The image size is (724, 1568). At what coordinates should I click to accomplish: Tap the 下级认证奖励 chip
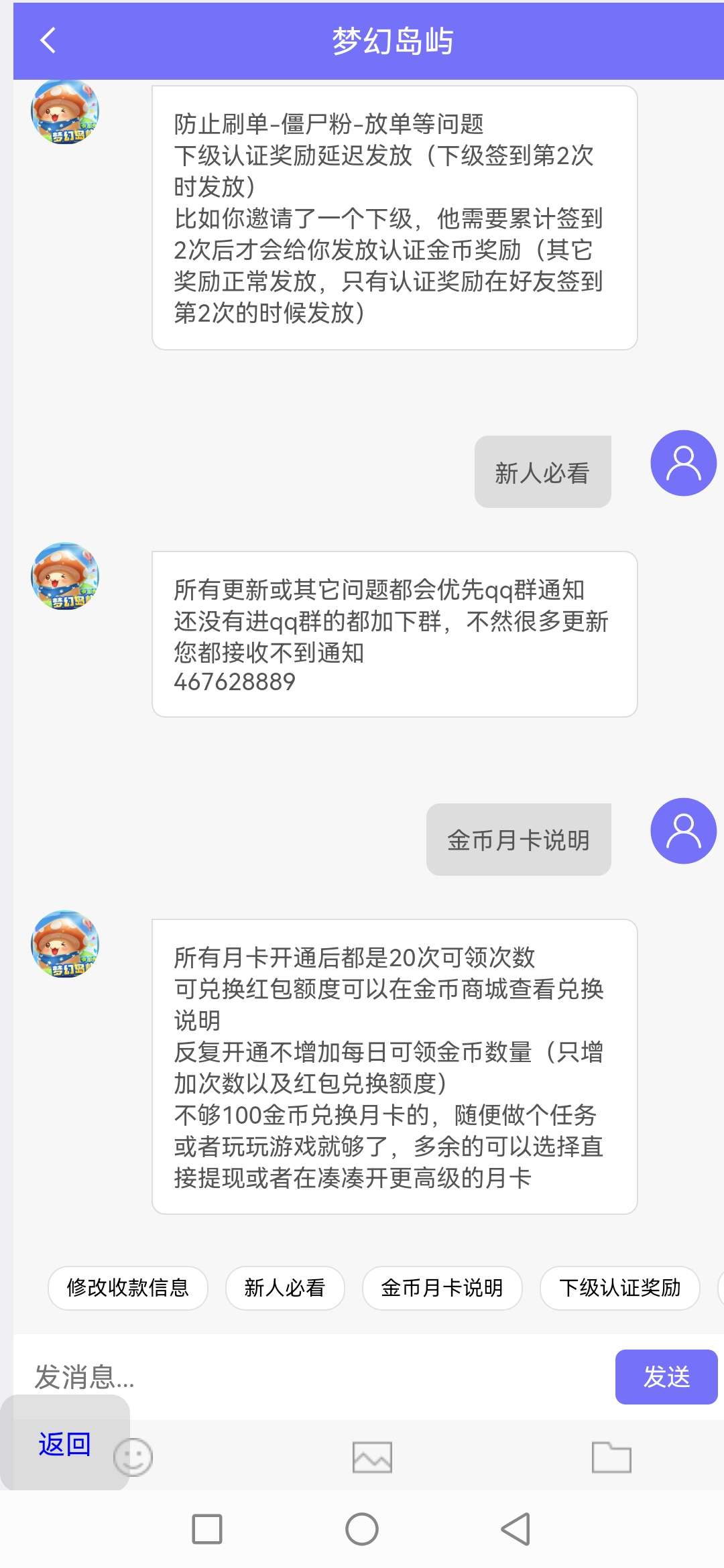click(x=620, y=1287)
